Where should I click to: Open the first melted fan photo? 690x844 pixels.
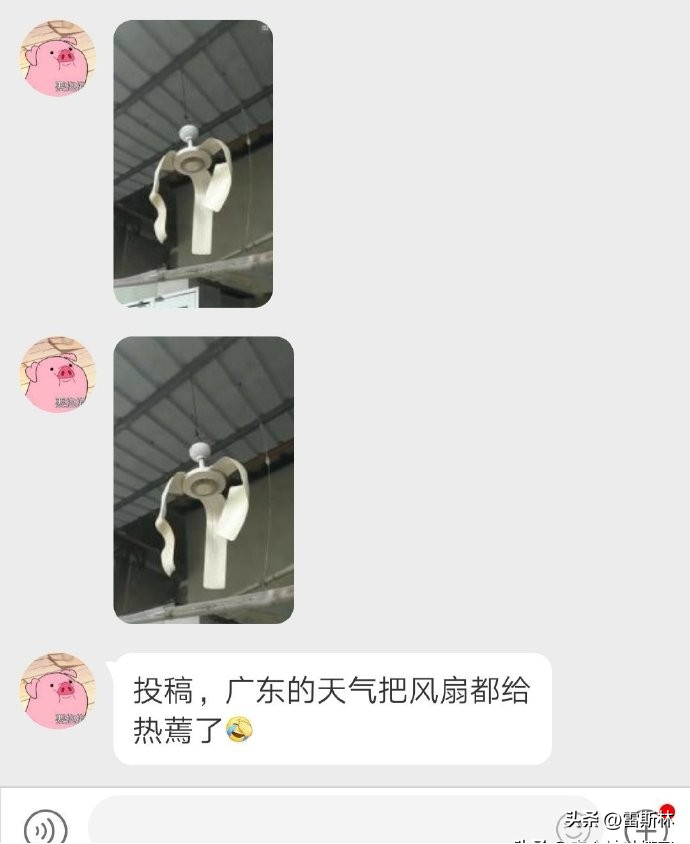click(193, 163)
